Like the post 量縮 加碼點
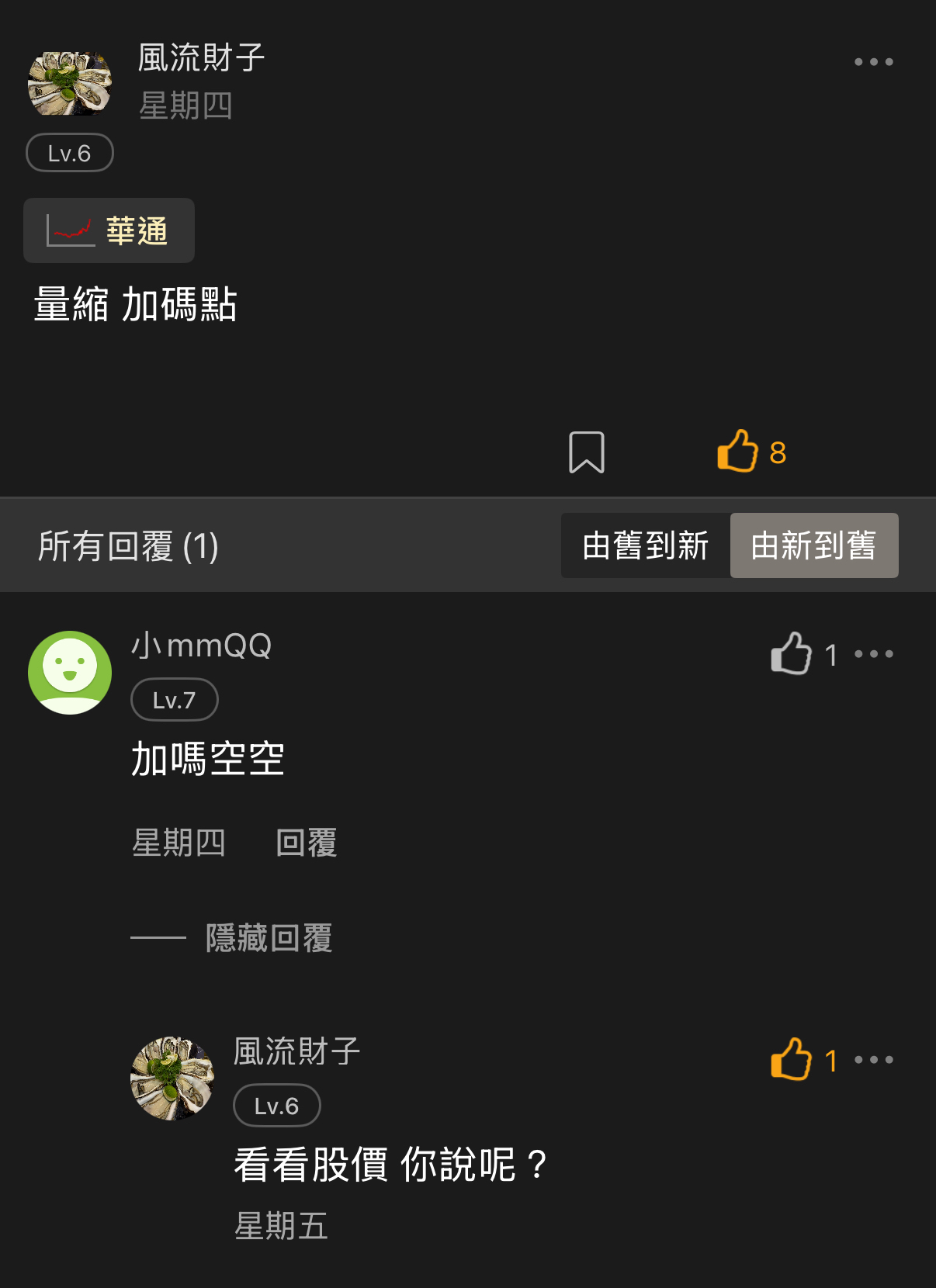This screenshot has width=936, height=1288. (x=738, y=451)
